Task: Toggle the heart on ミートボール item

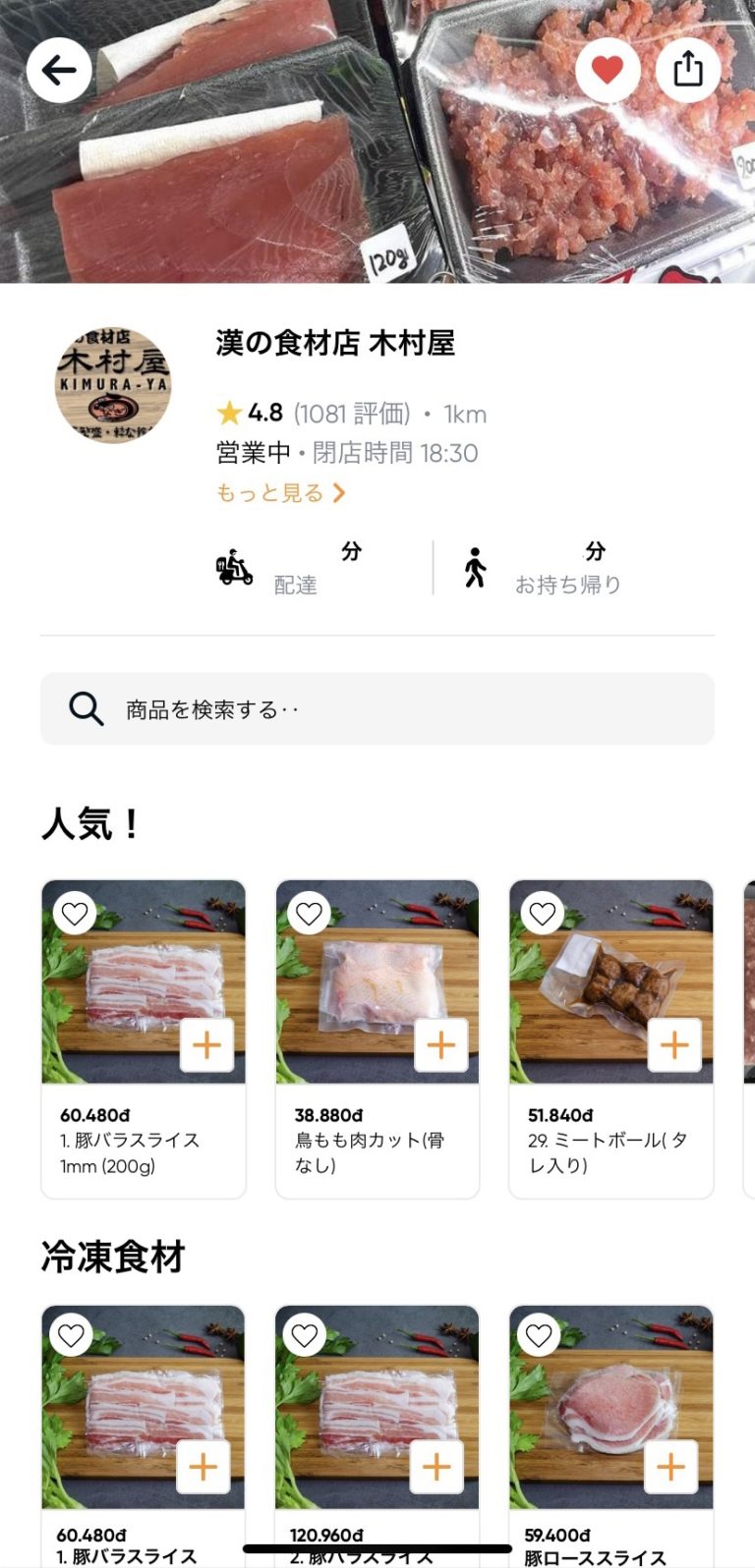Action: pos(542,913)
